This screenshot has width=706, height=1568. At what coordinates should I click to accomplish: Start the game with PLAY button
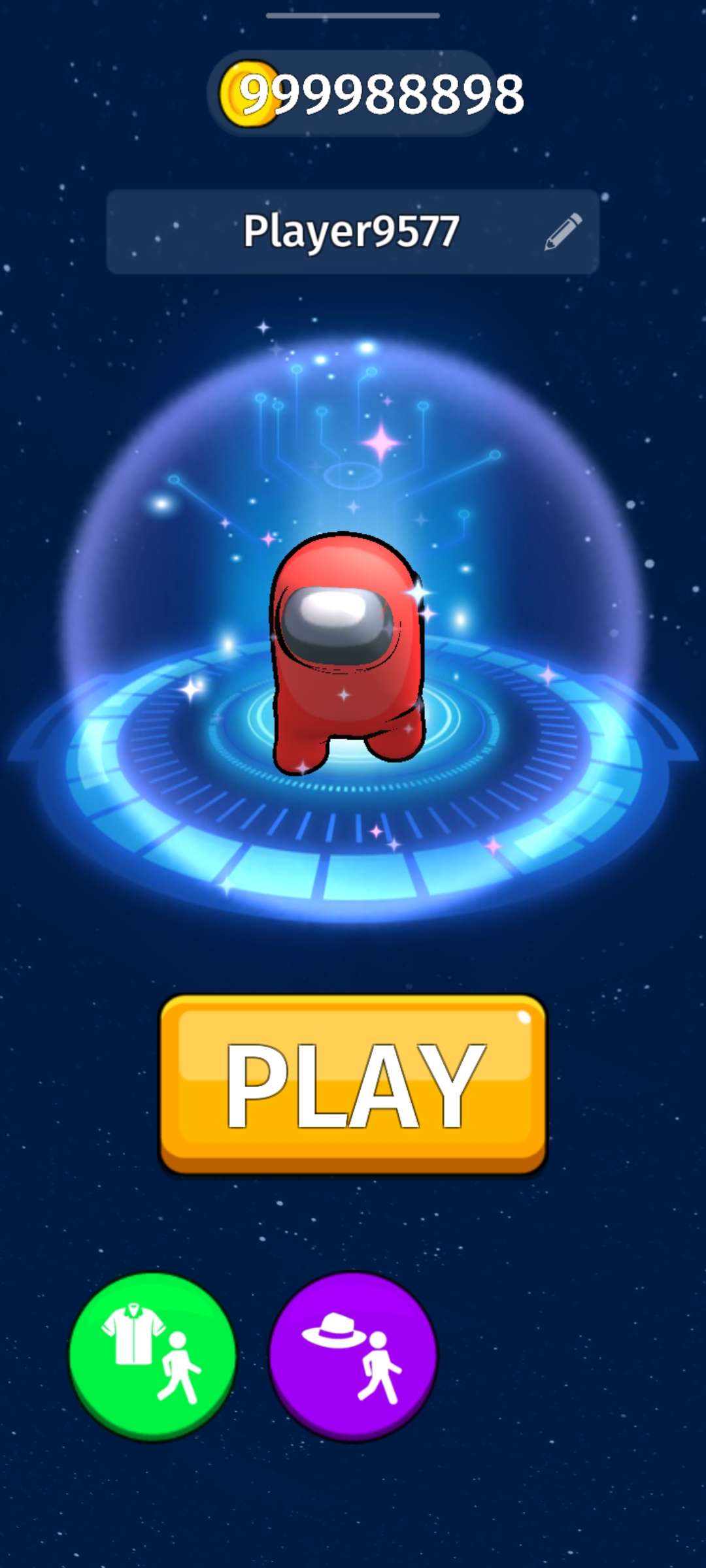[x=353, y=1085]
